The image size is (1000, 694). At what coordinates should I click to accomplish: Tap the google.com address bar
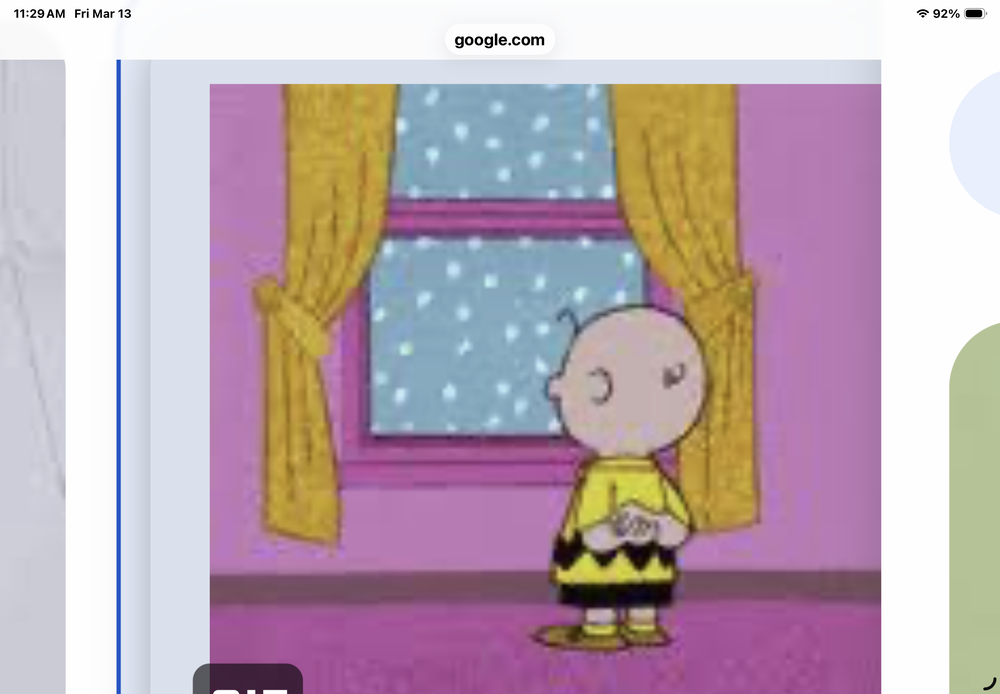coord(499,40)
